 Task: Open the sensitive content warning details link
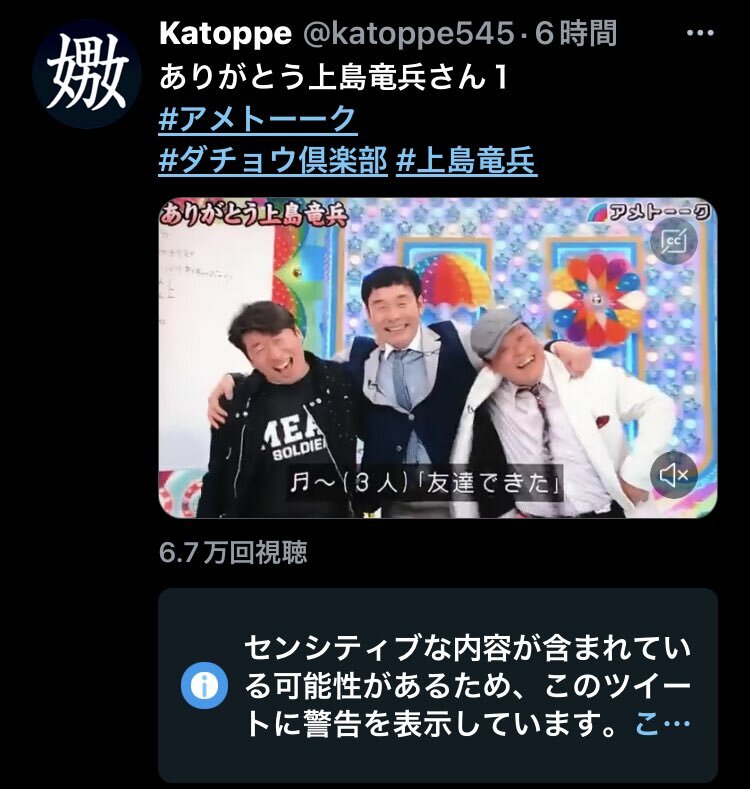663,724
